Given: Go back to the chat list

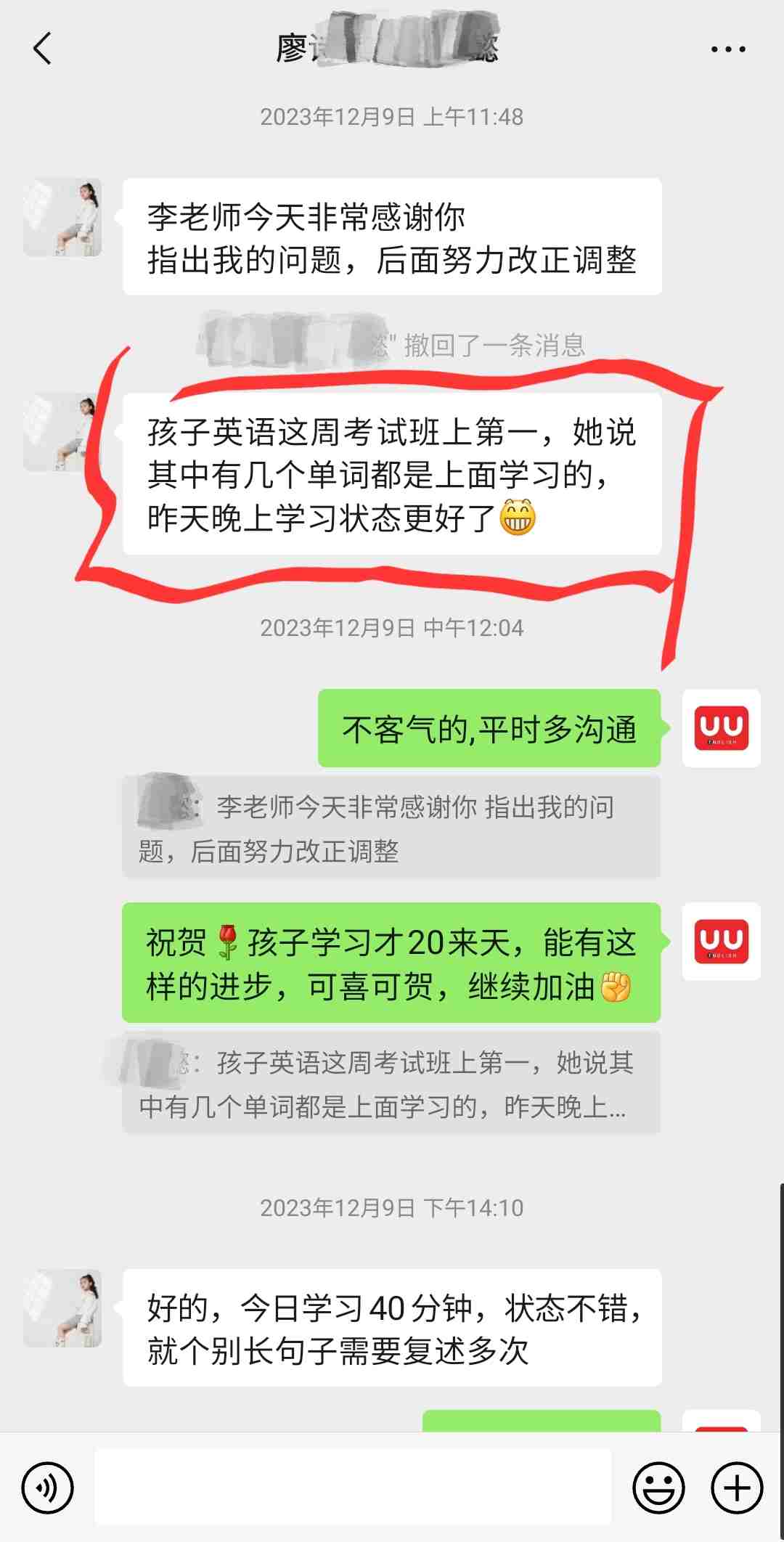Looking at the screenshot, I should tap(42, 49).
